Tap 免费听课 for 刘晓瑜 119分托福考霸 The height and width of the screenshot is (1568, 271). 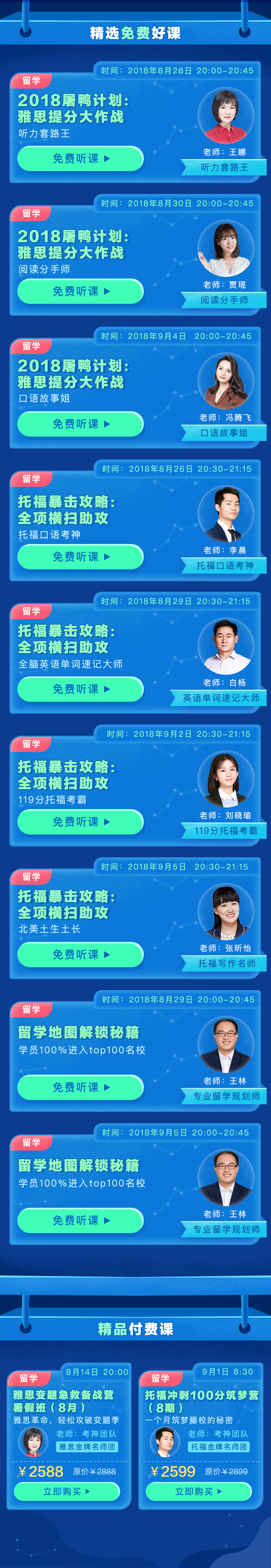(x=80, y=822)
